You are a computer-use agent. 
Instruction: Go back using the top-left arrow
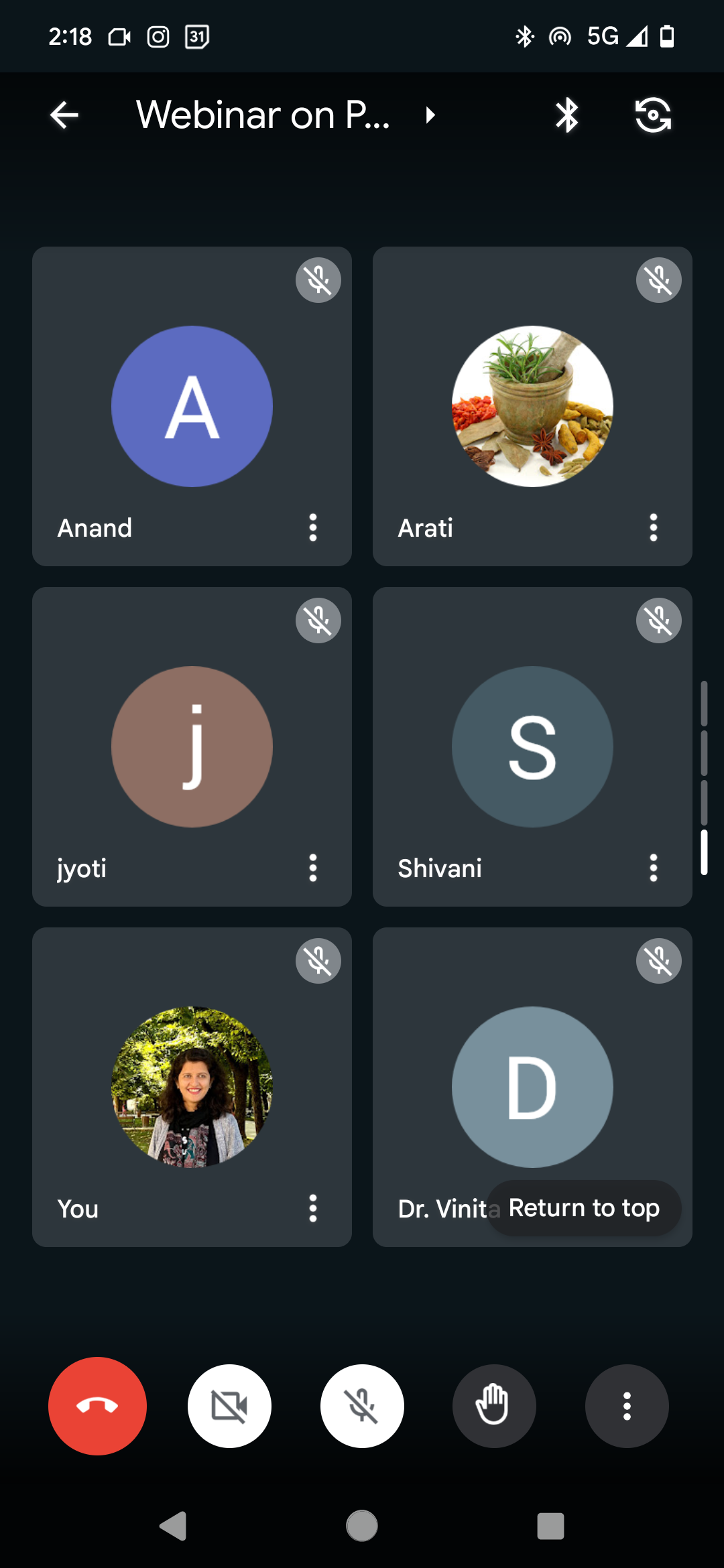[64, 115]
